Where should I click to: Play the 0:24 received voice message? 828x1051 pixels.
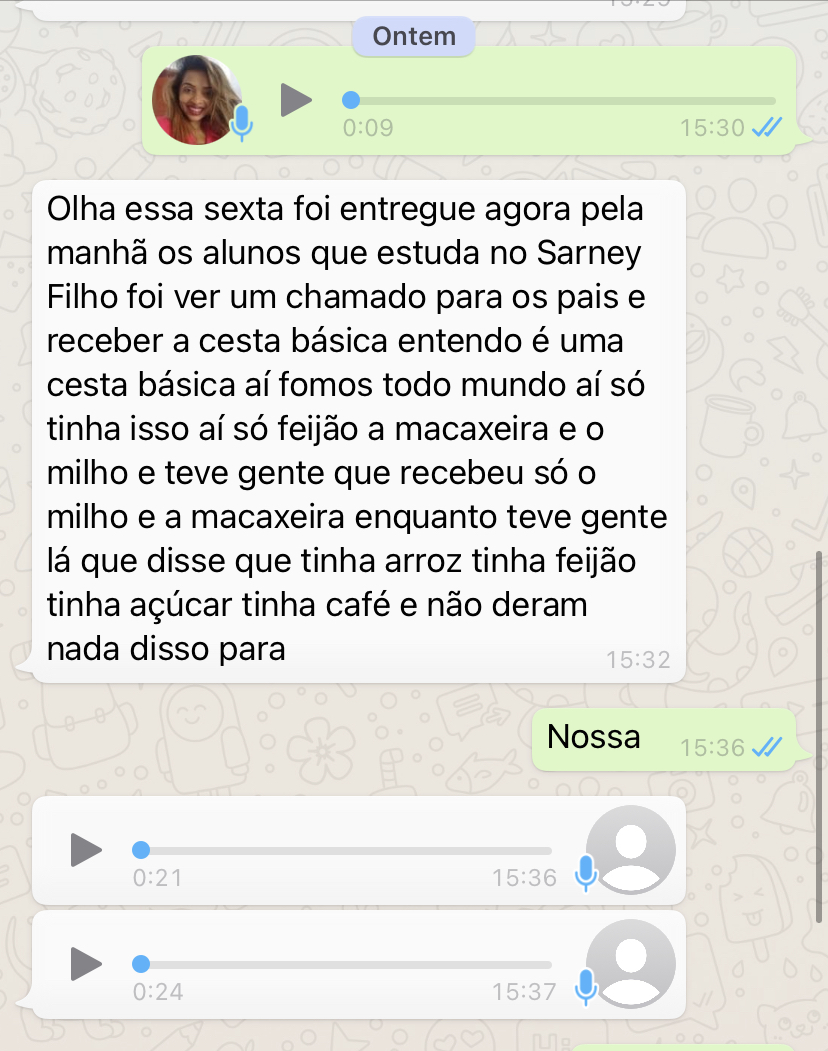tap(86, 965)
